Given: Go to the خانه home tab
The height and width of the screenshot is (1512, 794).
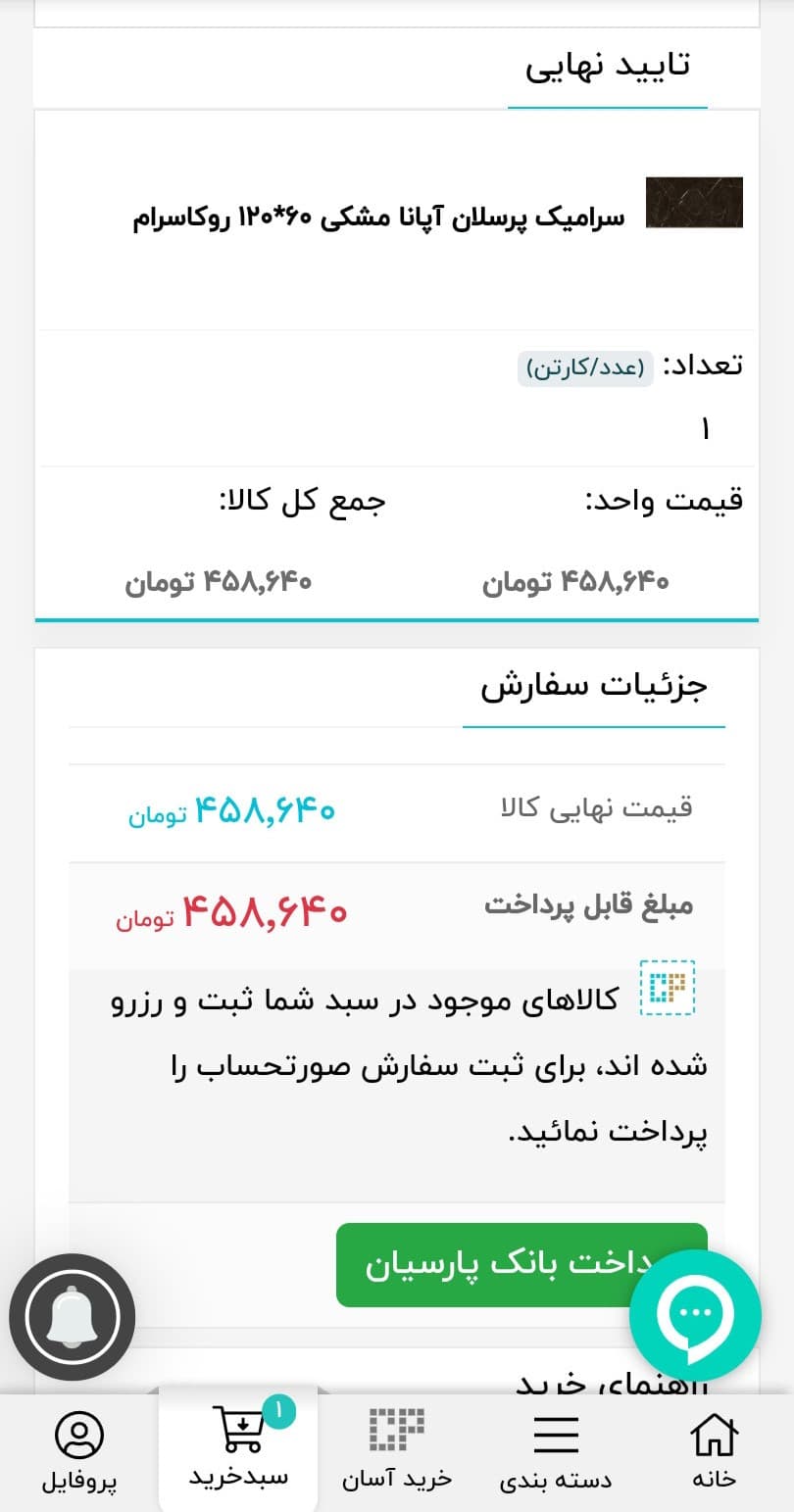Looking at the screenshot, I should (713, 1452).
